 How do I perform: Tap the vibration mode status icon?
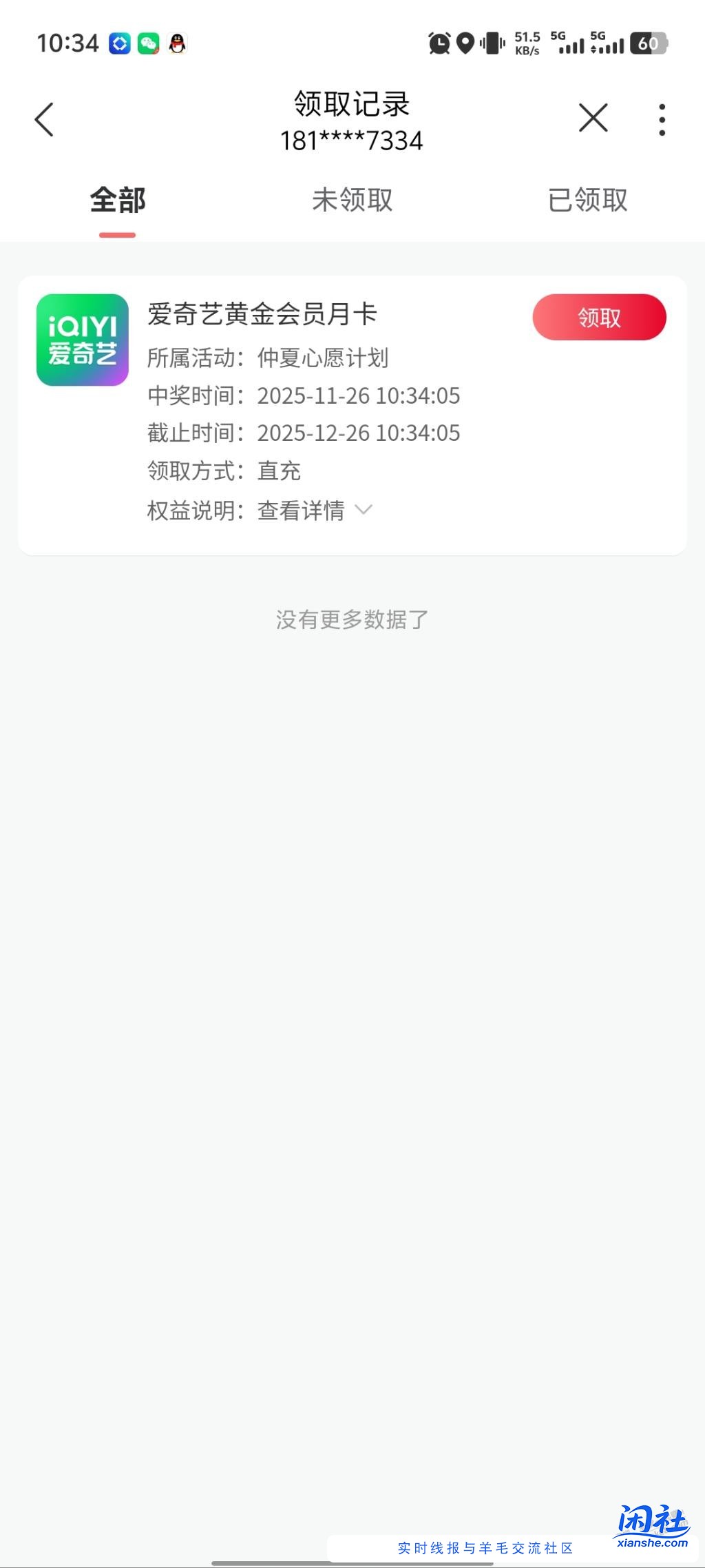pyautogui.click(x=491, y=43)
